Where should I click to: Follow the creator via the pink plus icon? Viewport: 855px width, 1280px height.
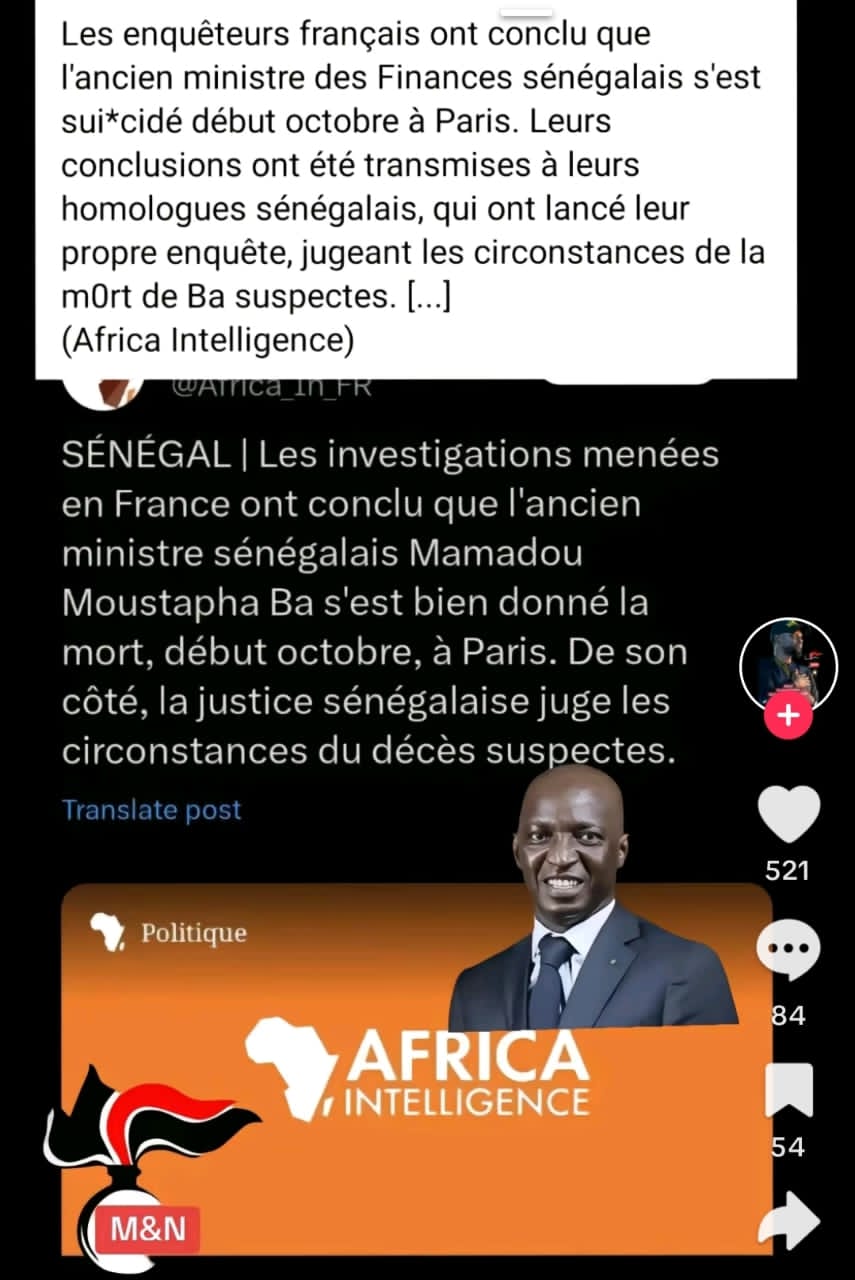[x=788, y=715]
